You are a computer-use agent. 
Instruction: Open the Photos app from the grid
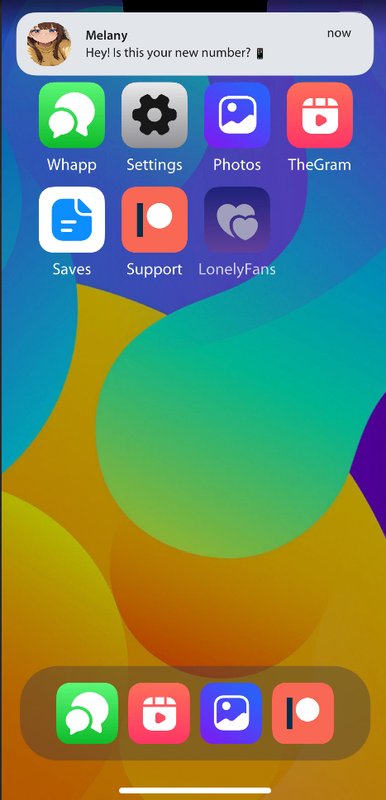click(237, 115)
